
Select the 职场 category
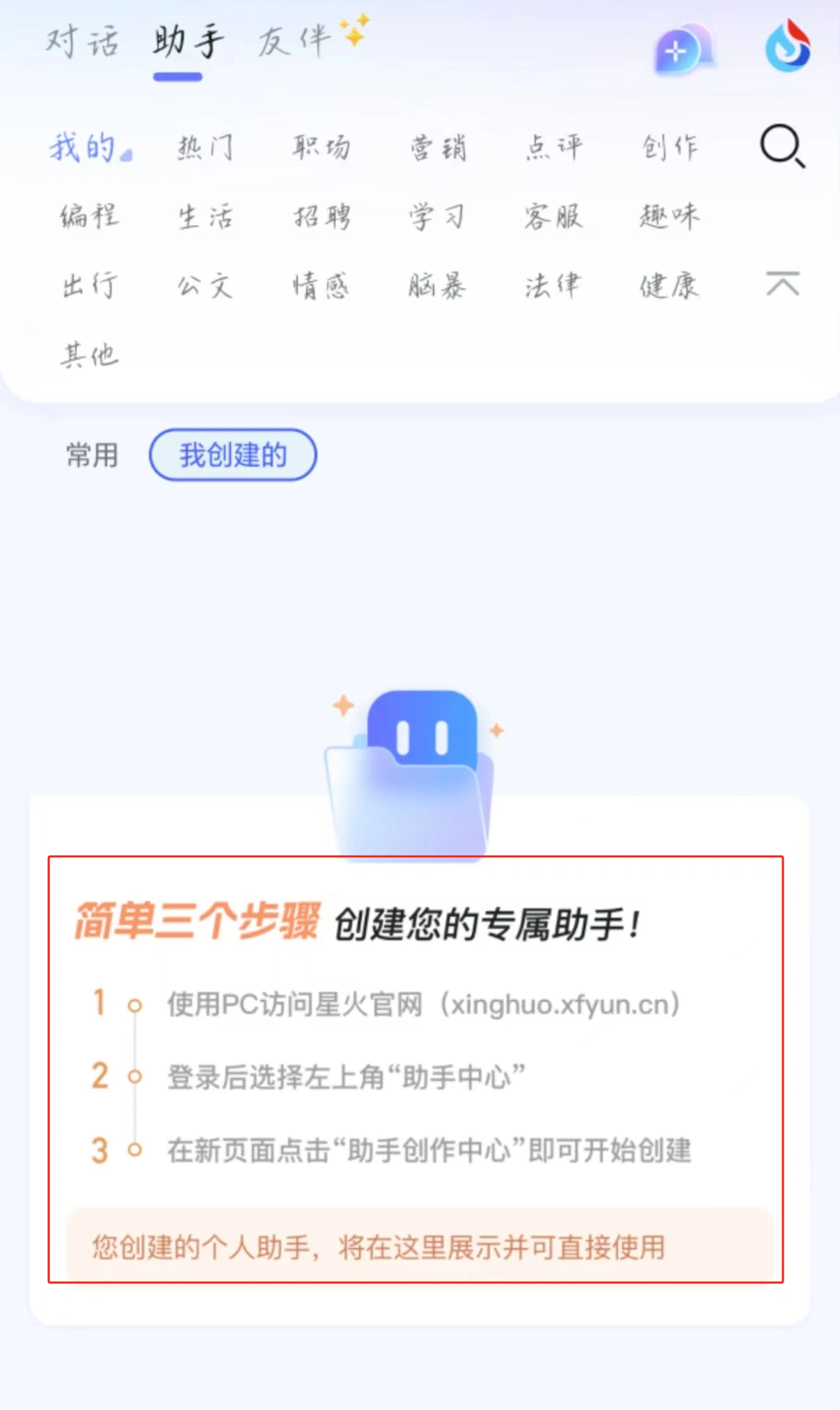pos(321,148)
